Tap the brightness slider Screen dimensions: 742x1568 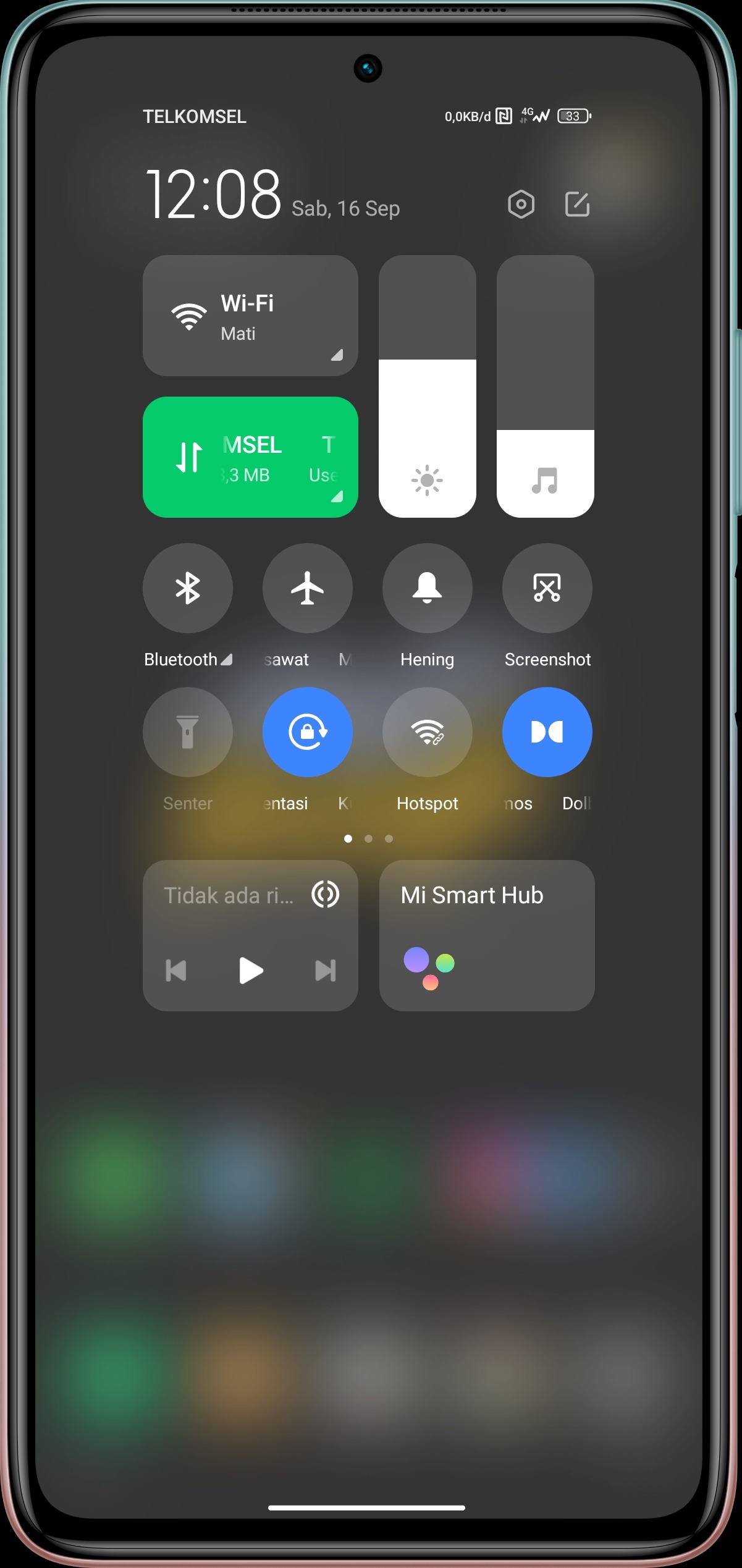(428, 386)
